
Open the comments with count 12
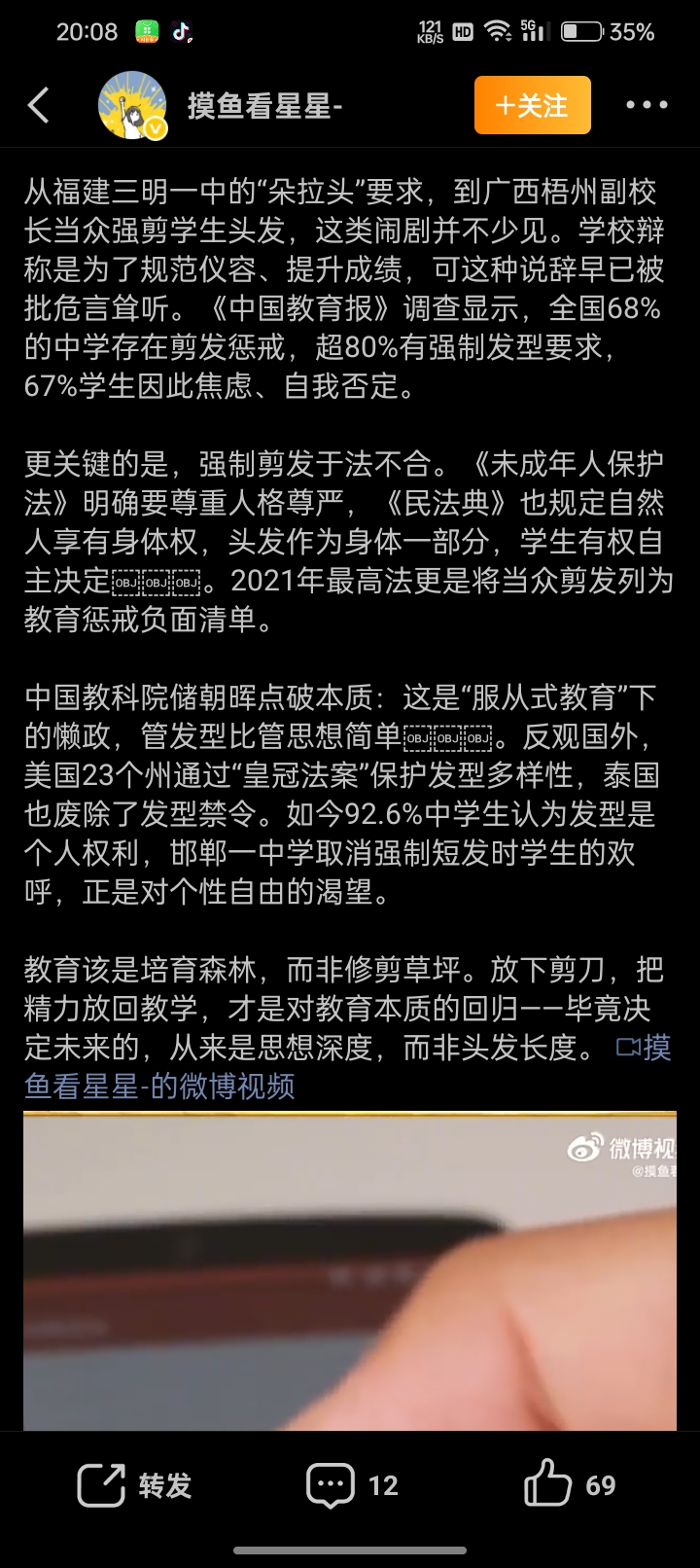pyautogui.click(x=351, y=1485)
